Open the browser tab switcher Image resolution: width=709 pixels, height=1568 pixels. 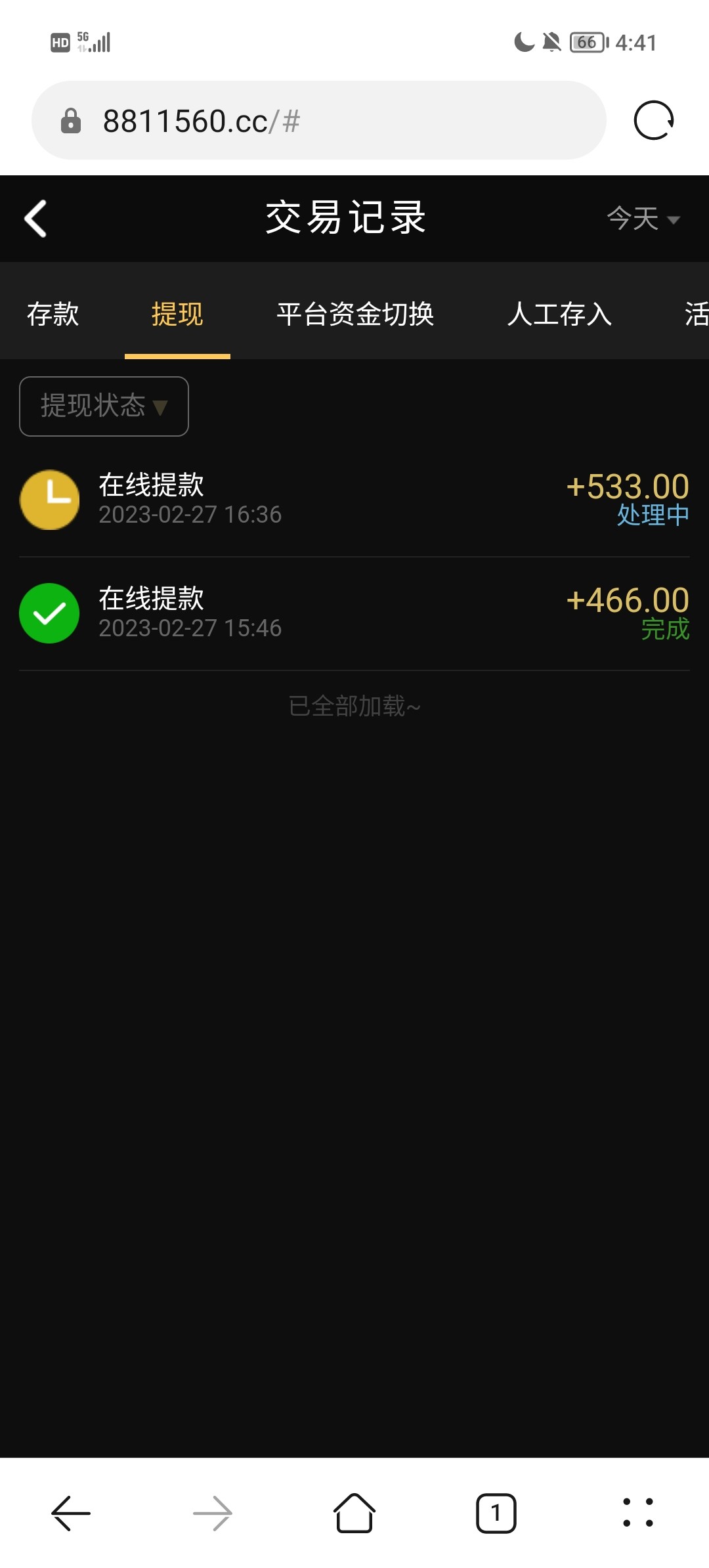pos(496,1513)
